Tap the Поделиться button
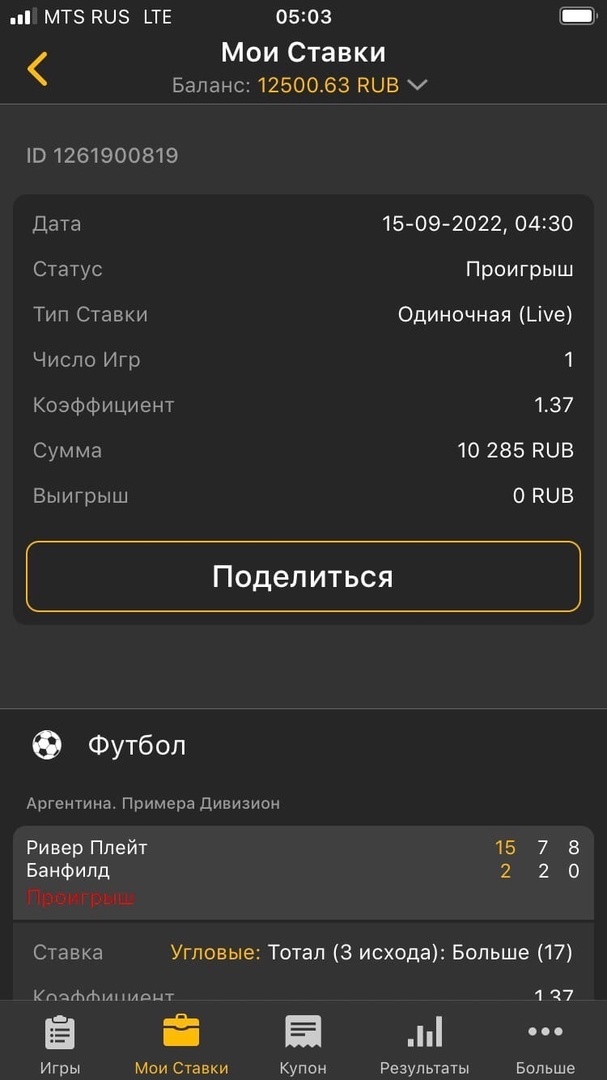The width and height of the screenshot is (607, 1080). pyautogui.click(x=303, y=577)
